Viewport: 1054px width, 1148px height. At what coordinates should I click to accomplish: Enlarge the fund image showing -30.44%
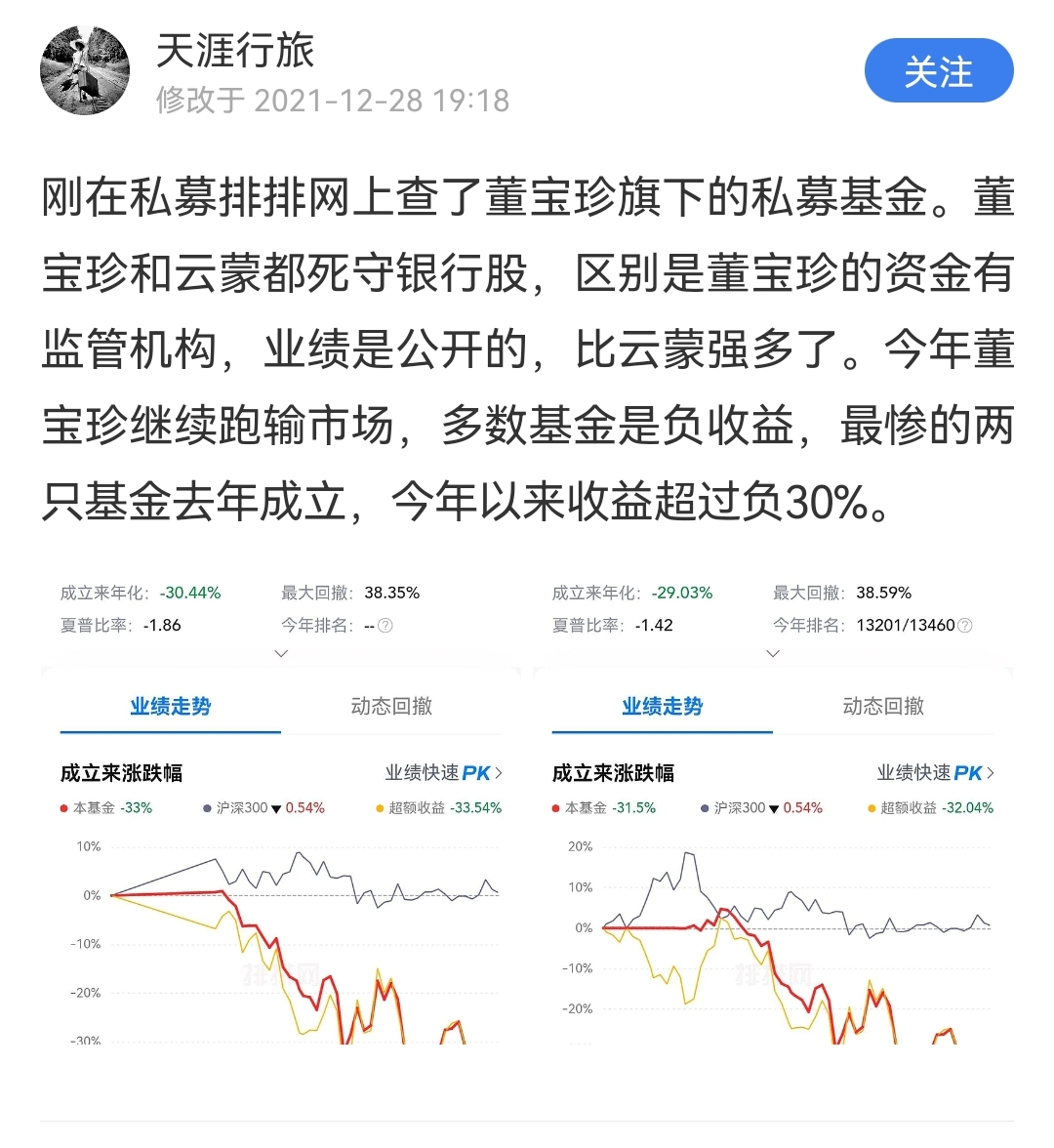pos(281,810)
